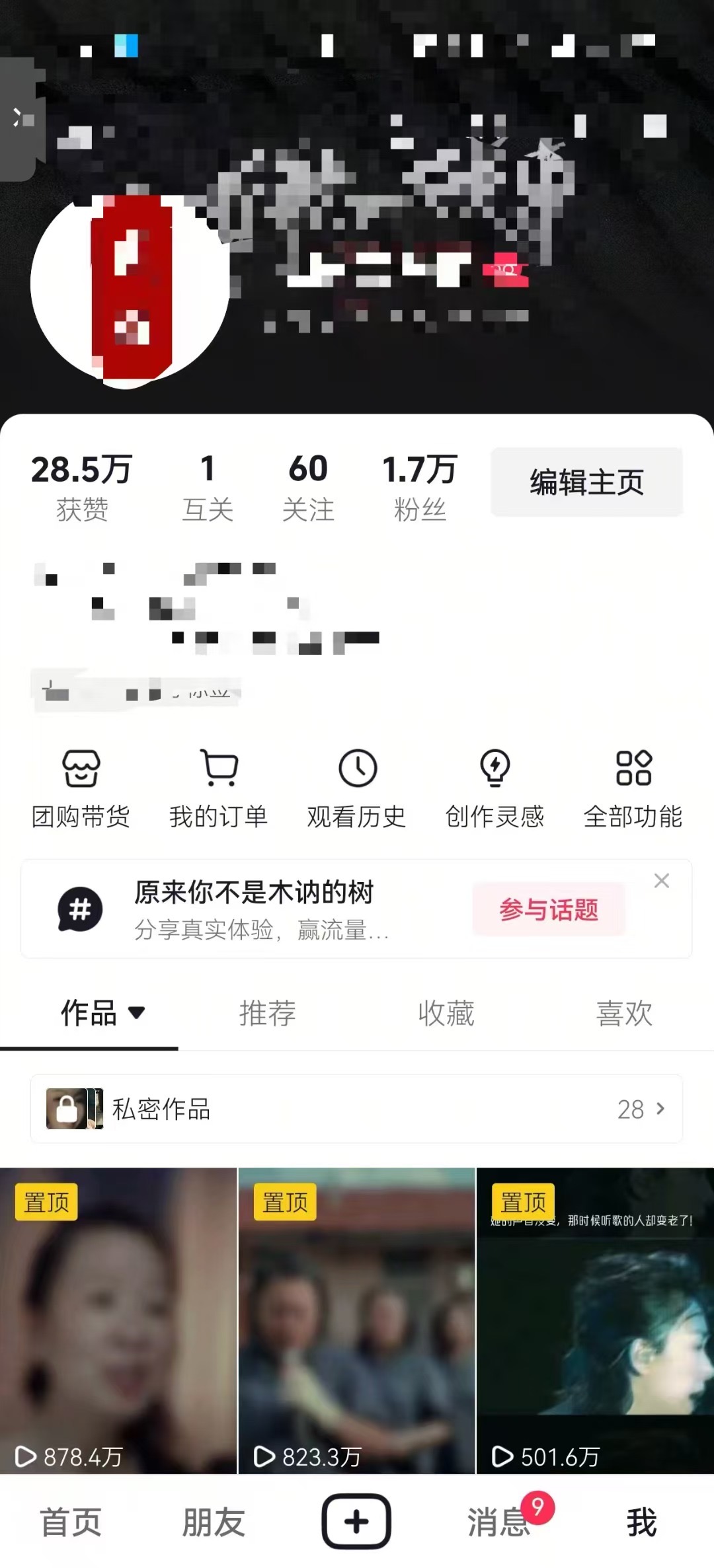Tap the plus button to create
714x1568 pixels.
[x=356, y=1522]
